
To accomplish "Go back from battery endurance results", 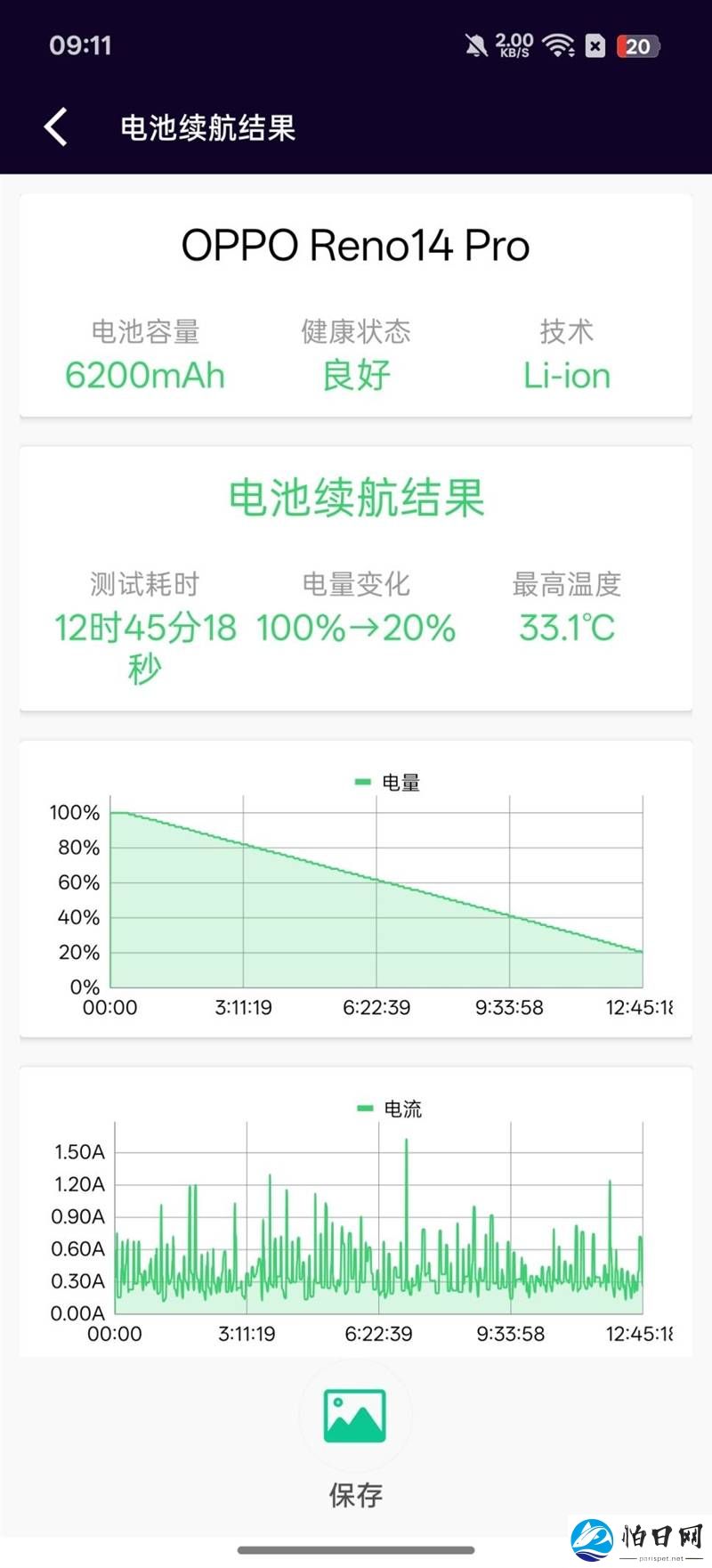I will point(56,127).
